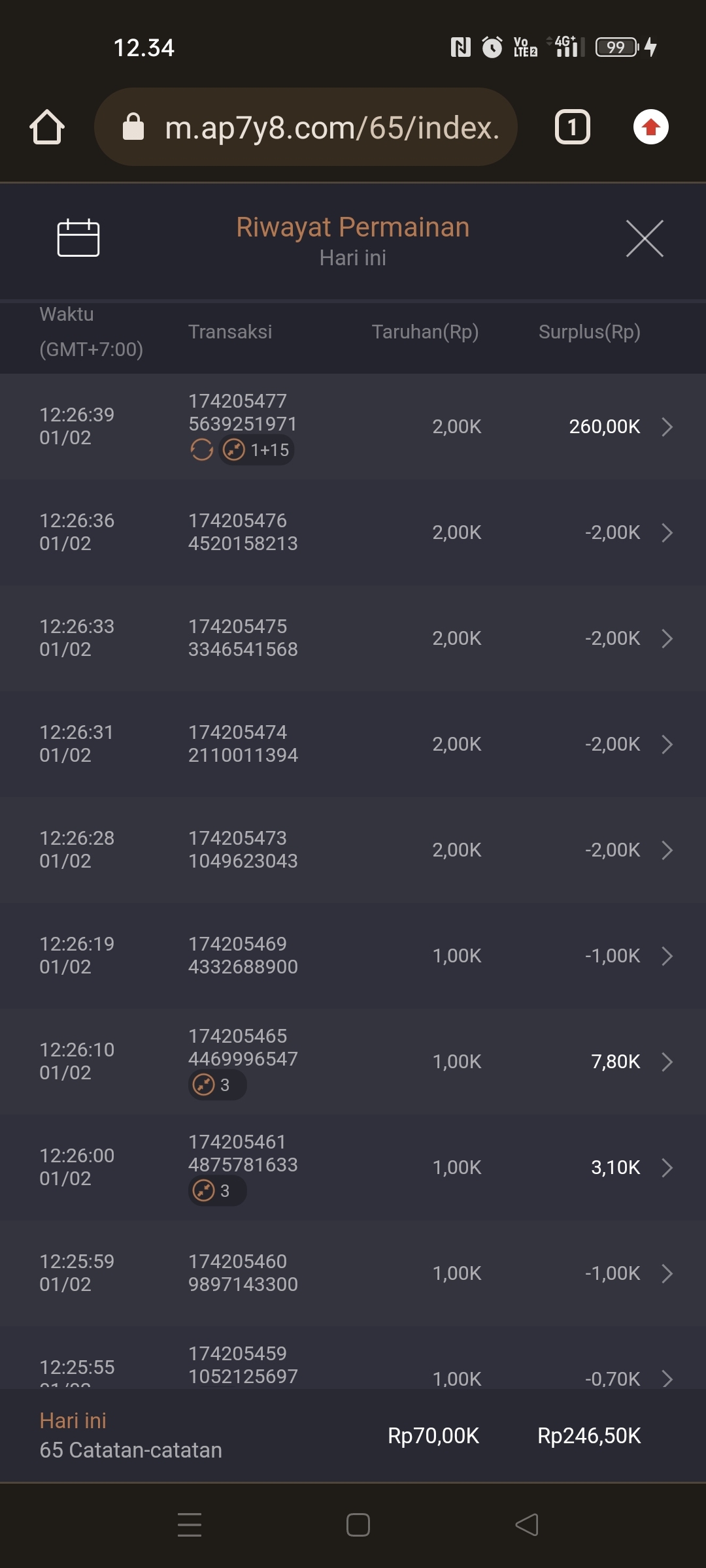The image size is (706, 1568).
Task: Tap the red upload arrow icon
Action: click(x=650, y=127)
